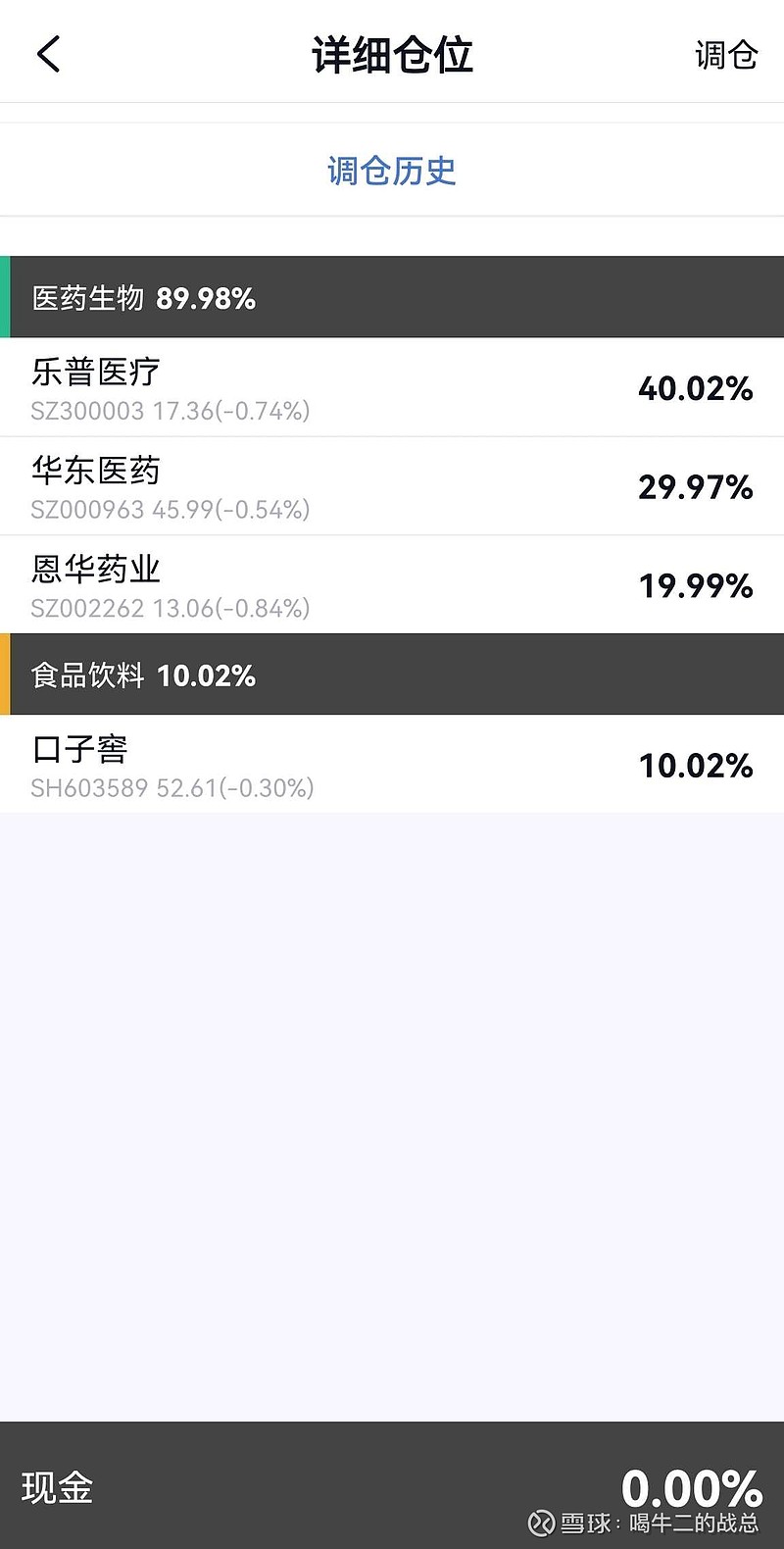The width and height of the screenshot is (784, 1549).
Task: Open 调仓历史 link
Action: pyautogui.click(x=392, y=171)
